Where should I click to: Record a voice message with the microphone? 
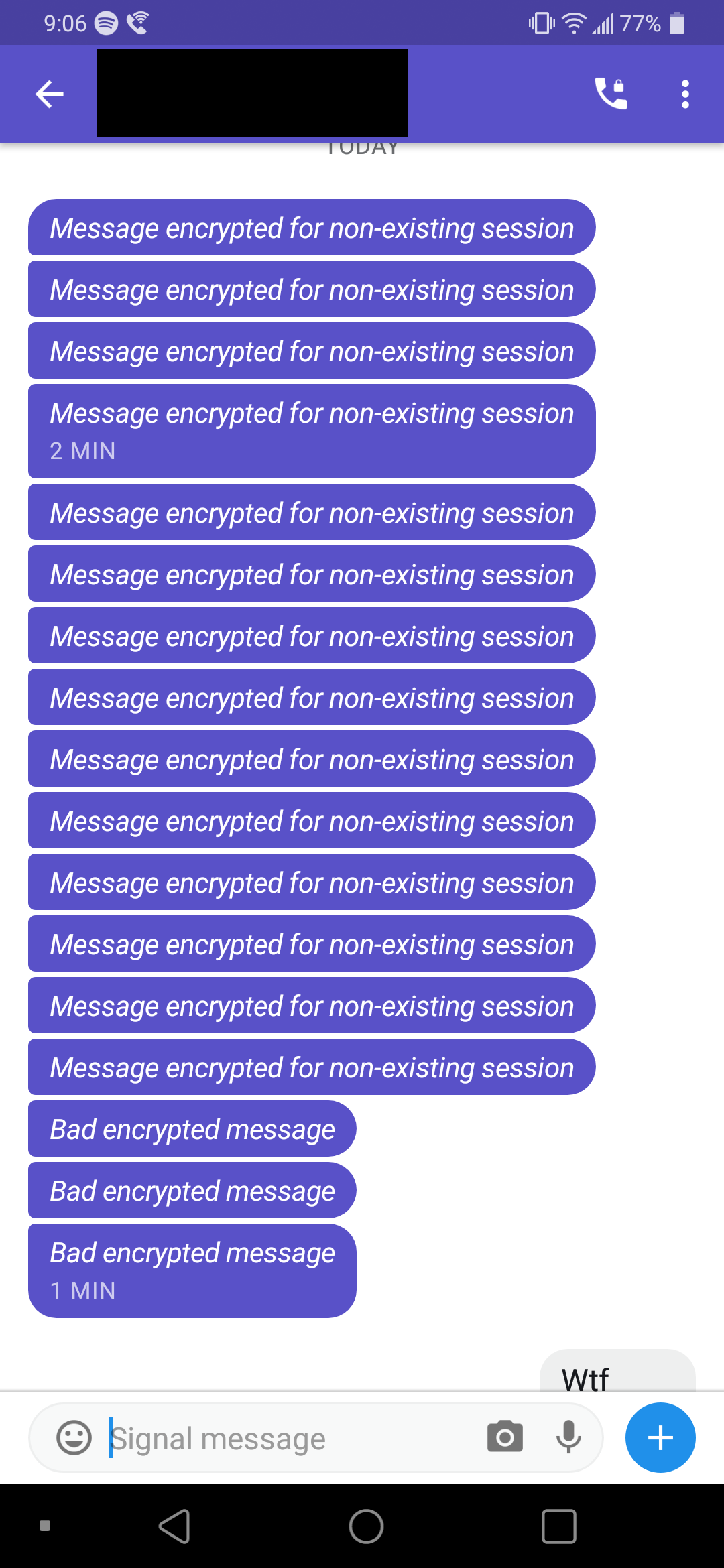pos(569,1437)
